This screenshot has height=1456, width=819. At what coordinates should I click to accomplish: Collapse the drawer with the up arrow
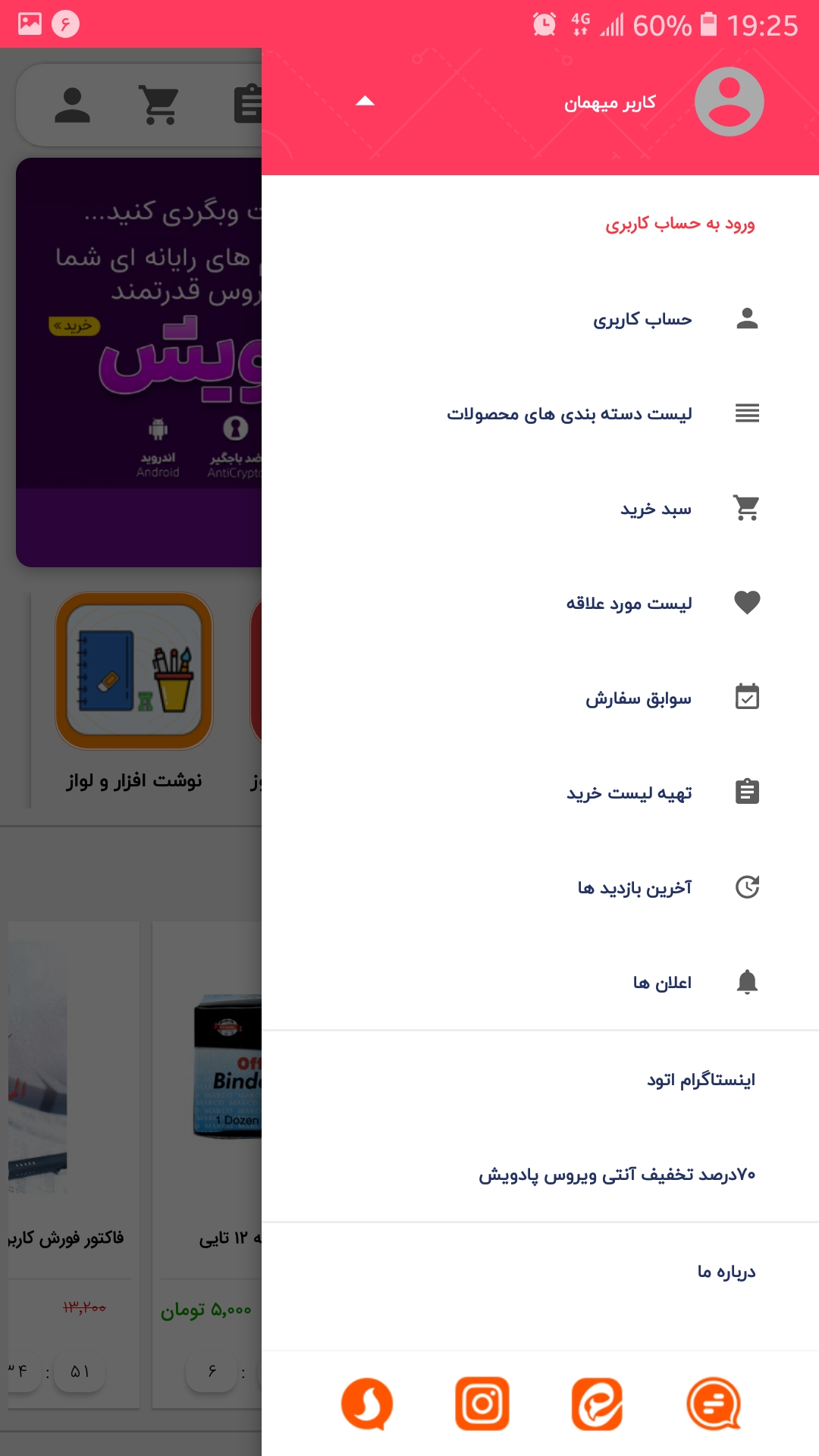(x=367, y=99)
